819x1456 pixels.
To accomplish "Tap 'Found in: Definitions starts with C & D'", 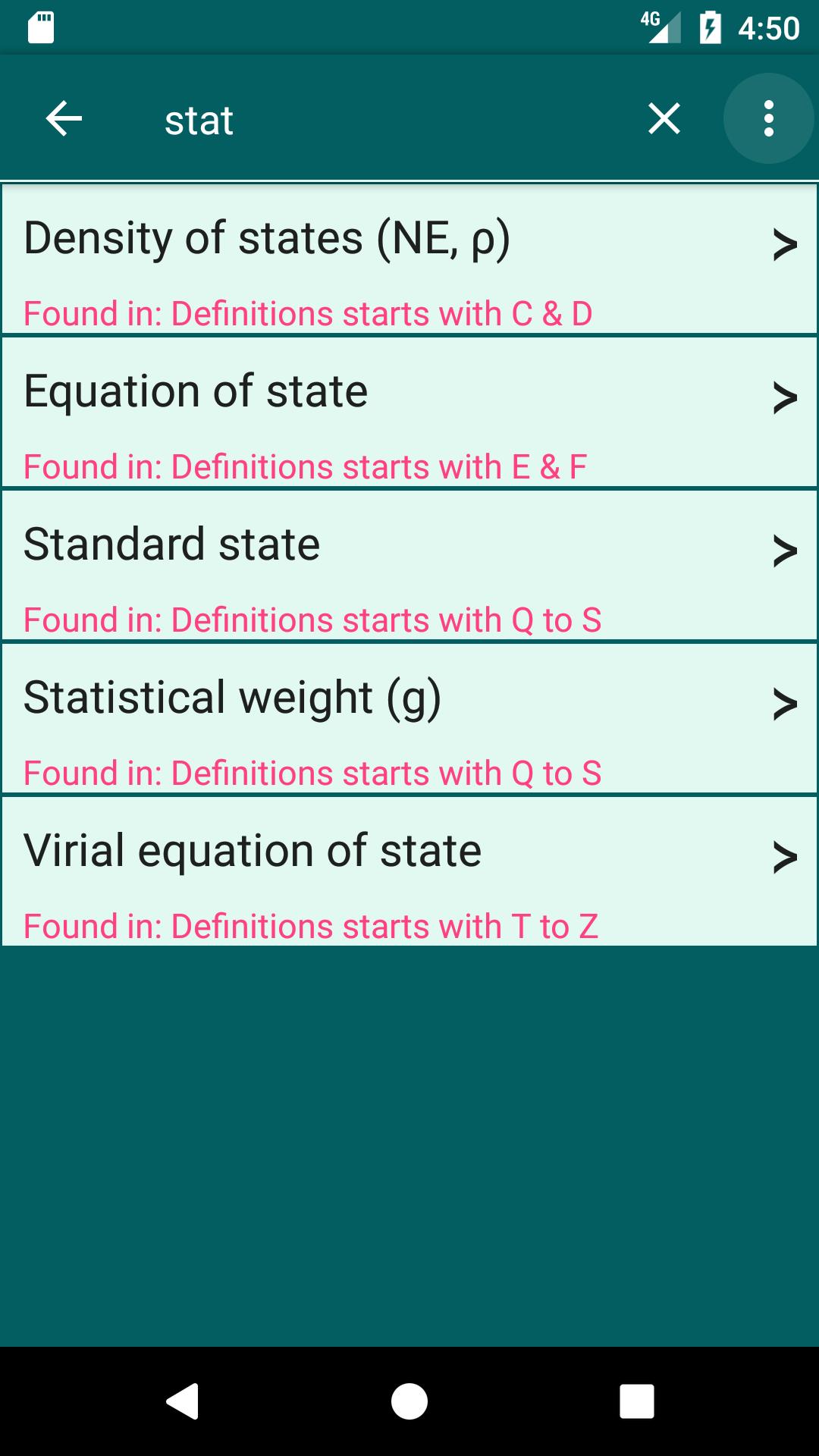I will point(308,312).
